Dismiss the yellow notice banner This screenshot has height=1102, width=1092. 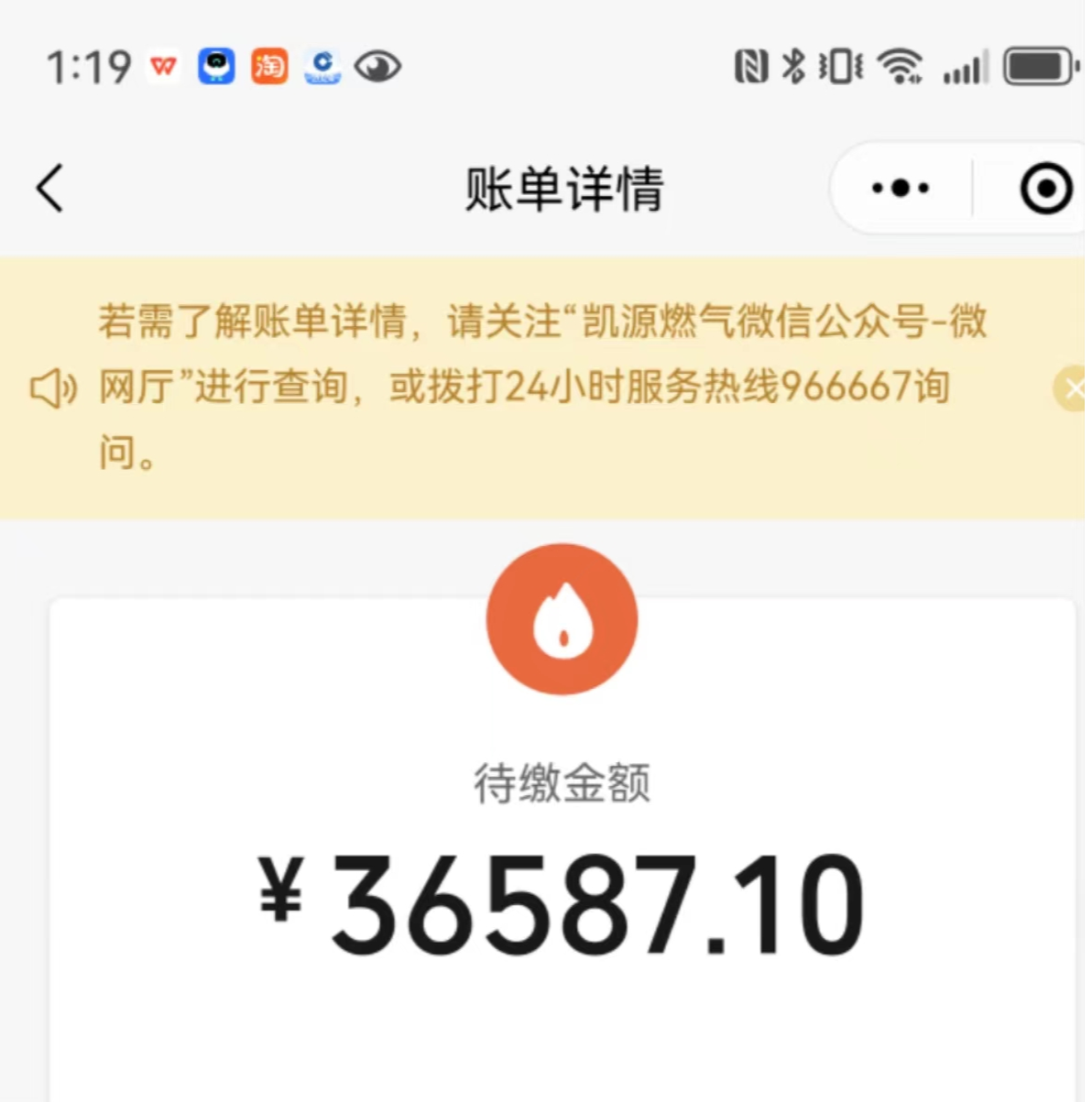[1072, 388]
